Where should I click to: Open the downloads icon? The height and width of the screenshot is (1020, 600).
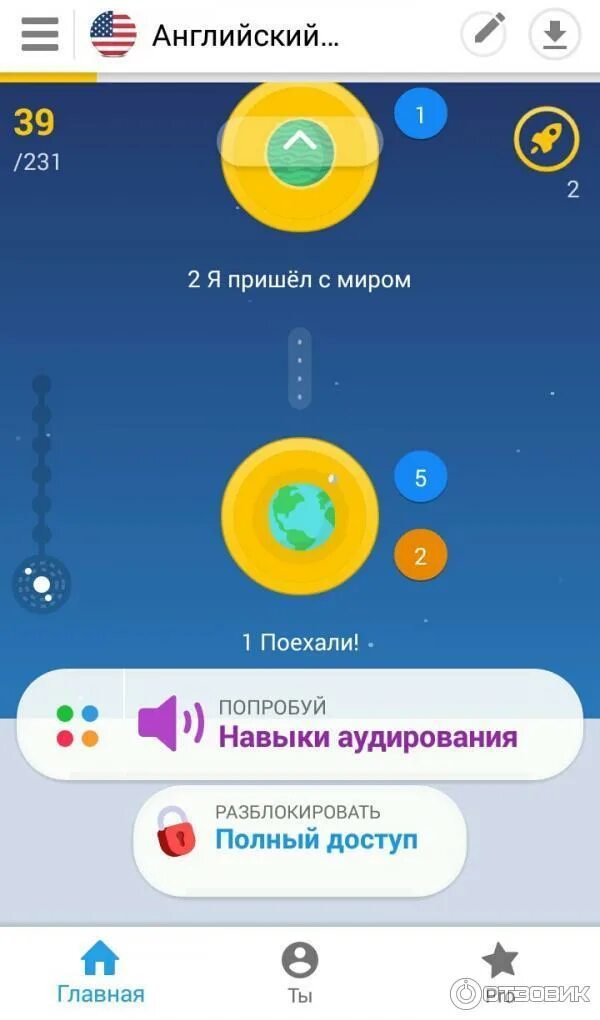pyautogui.click(x=555, y=35)
